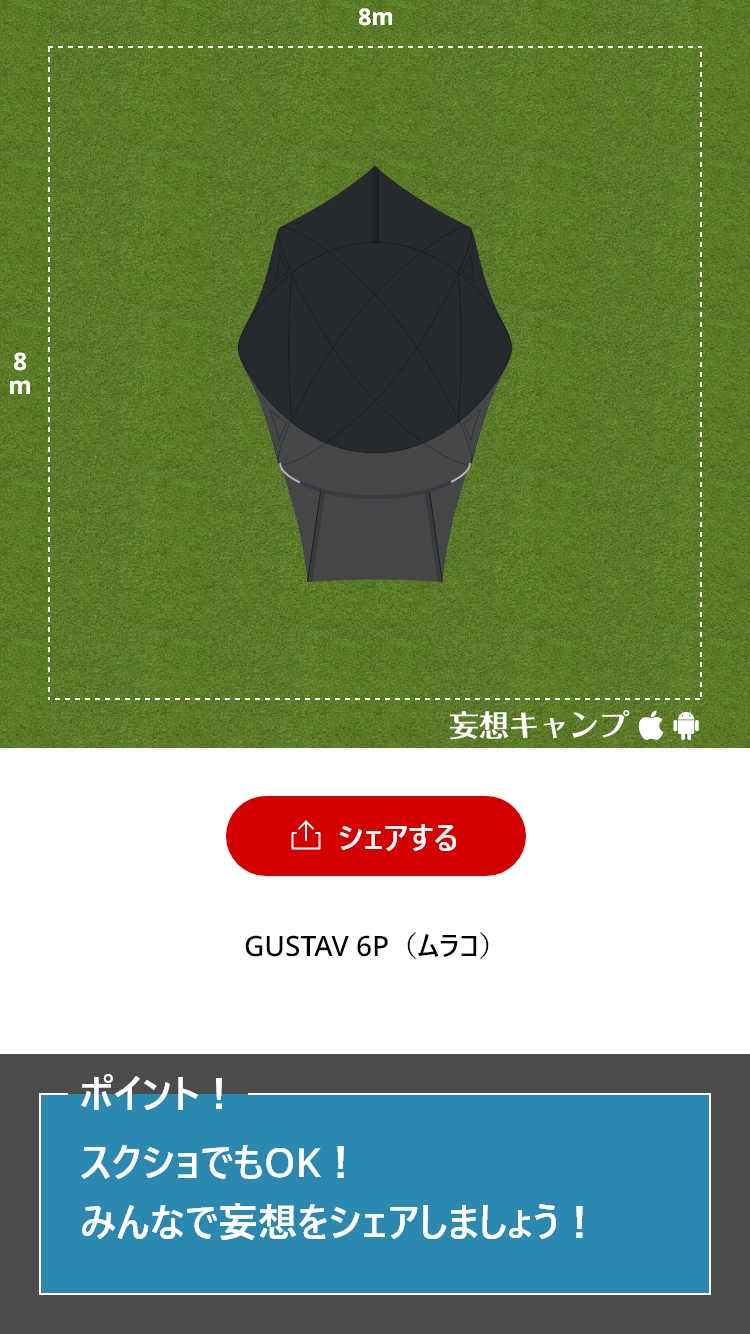Tap the red シェアする share button
The height and width of the screenshot is (1334, 750).
tap(375, 836)
